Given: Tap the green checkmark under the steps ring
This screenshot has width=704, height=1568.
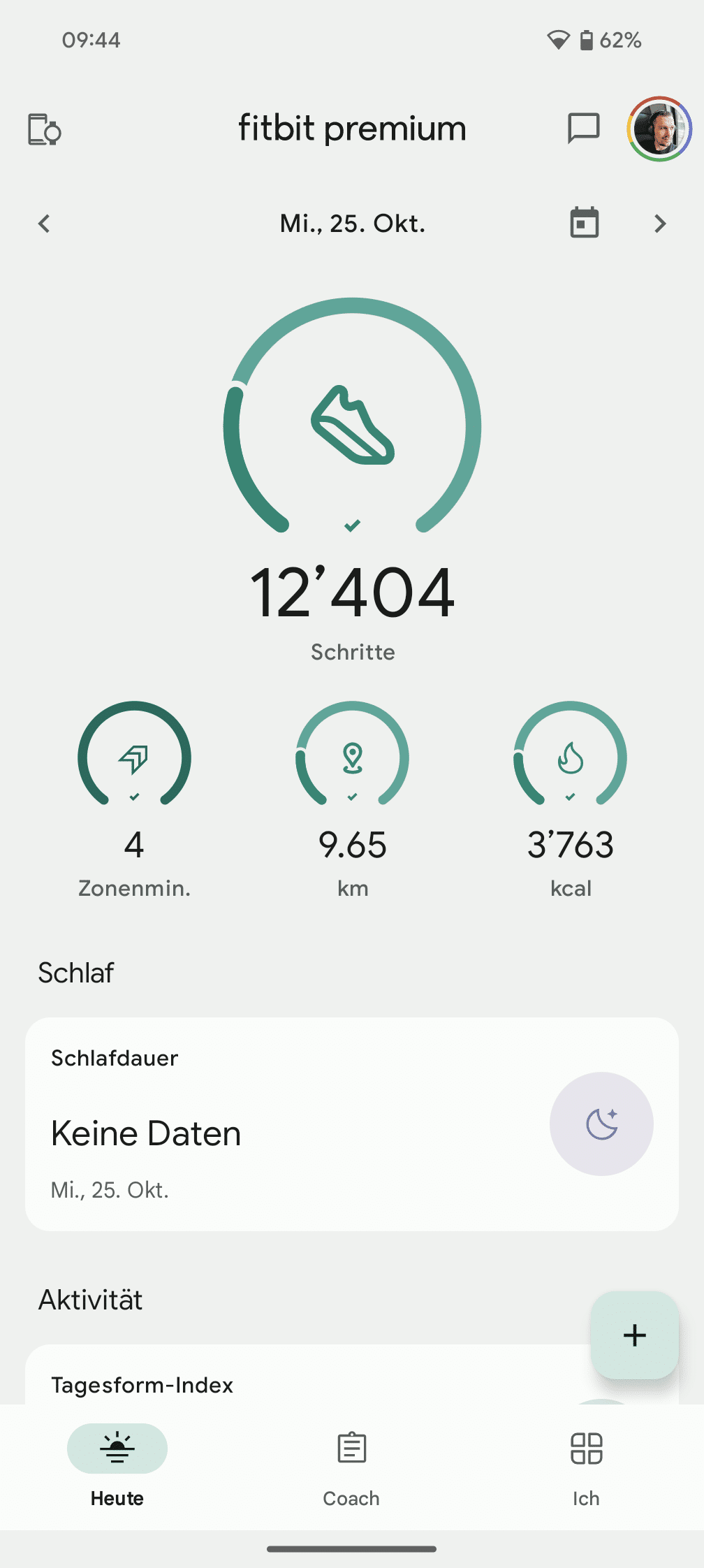Looking at the screenshot, I should pyautogui.click(x=352, y=524).
